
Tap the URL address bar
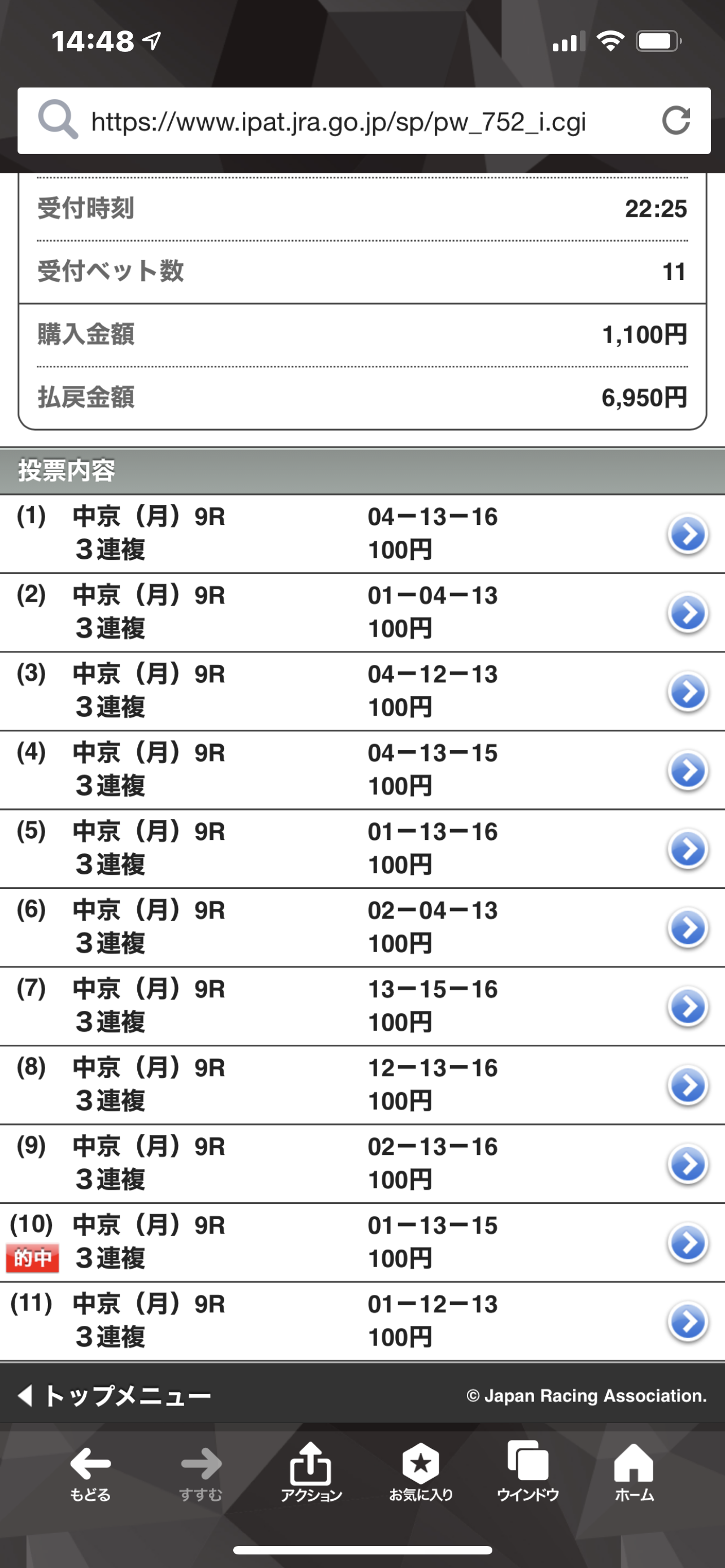[x=338, y=121]
